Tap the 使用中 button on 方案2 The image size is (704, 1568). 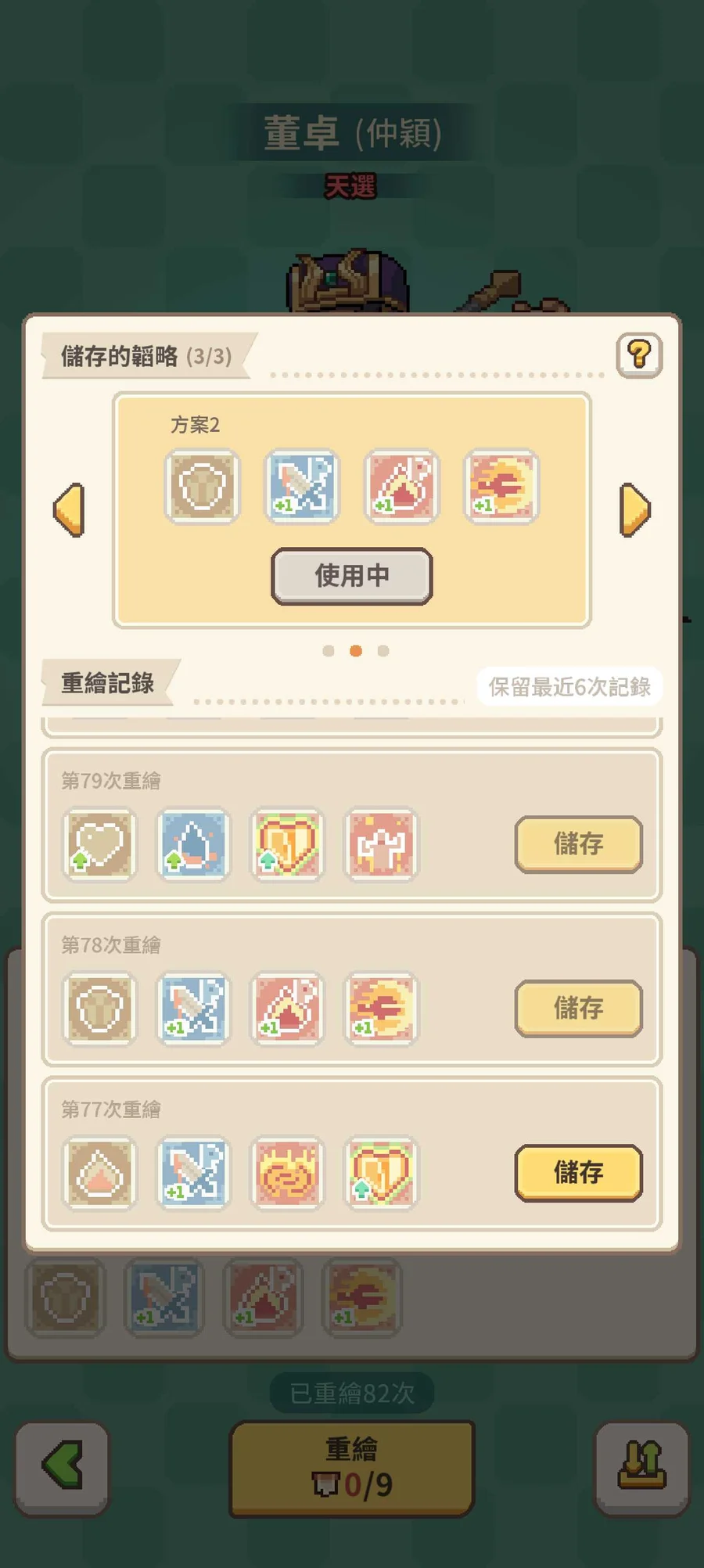(351, 576)
